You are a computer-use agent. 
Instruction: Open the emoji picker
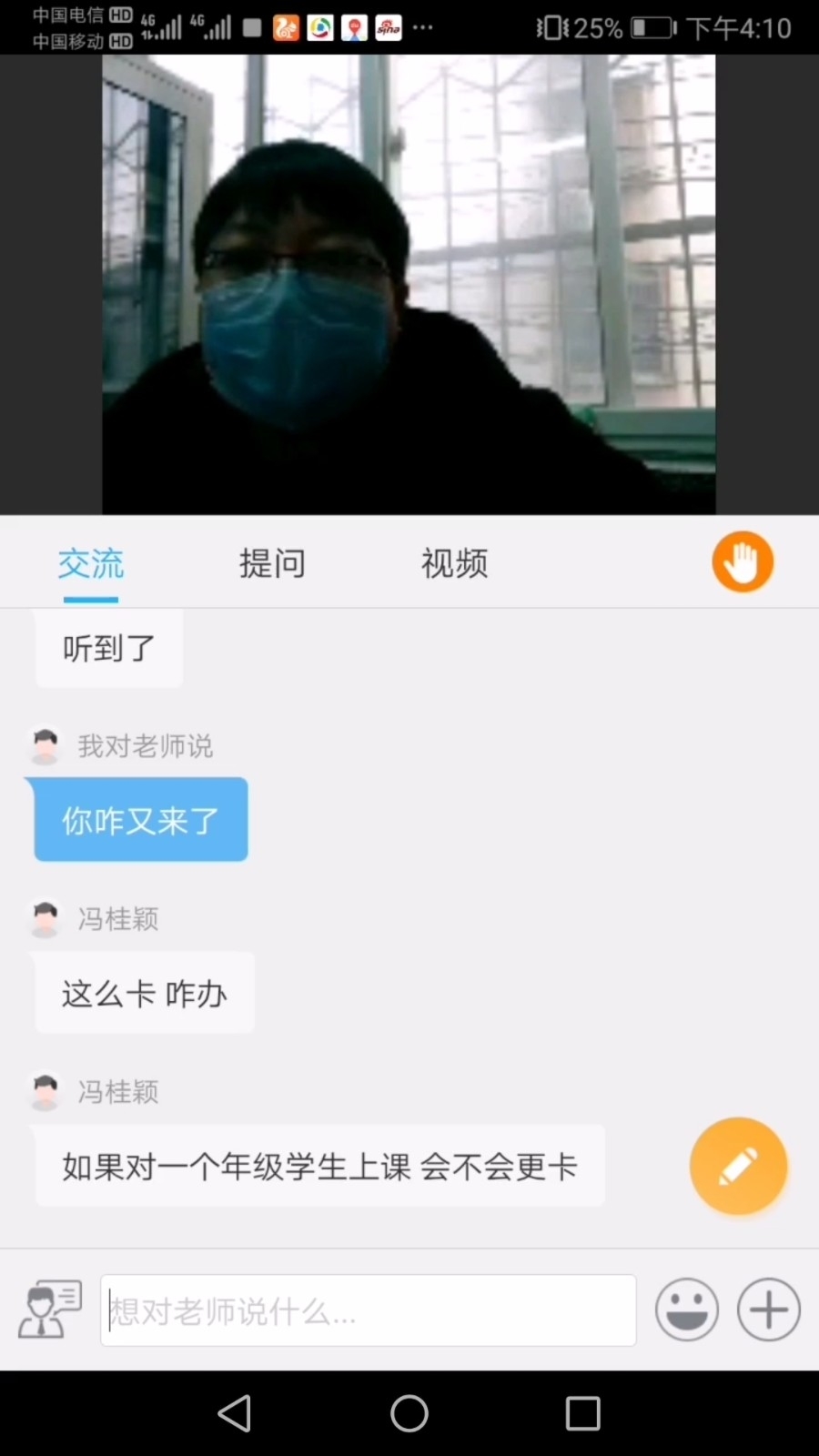pyautogui.click(x=687, y=1310)
